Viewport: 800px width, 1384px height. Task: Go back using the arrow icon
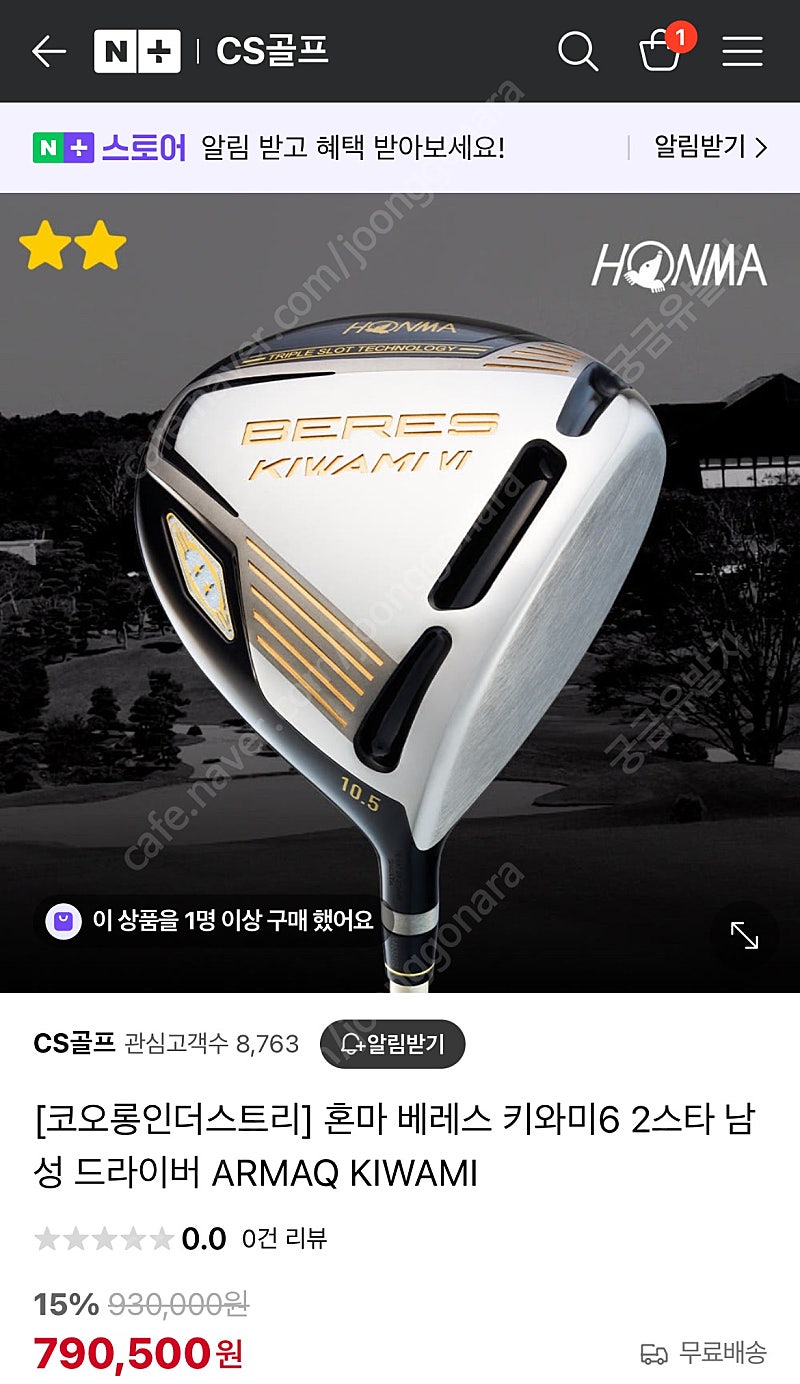click(48, 51)
